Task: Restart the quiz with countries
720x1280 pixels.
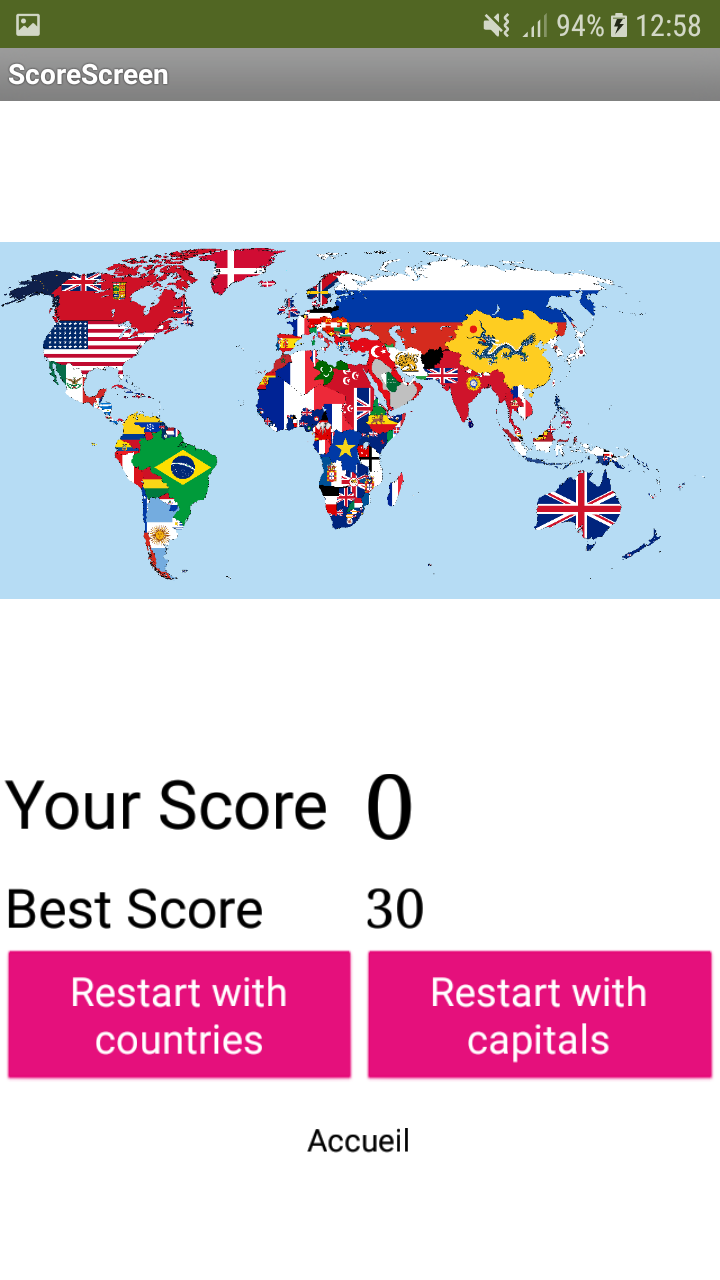Action: coord(179,1015)
